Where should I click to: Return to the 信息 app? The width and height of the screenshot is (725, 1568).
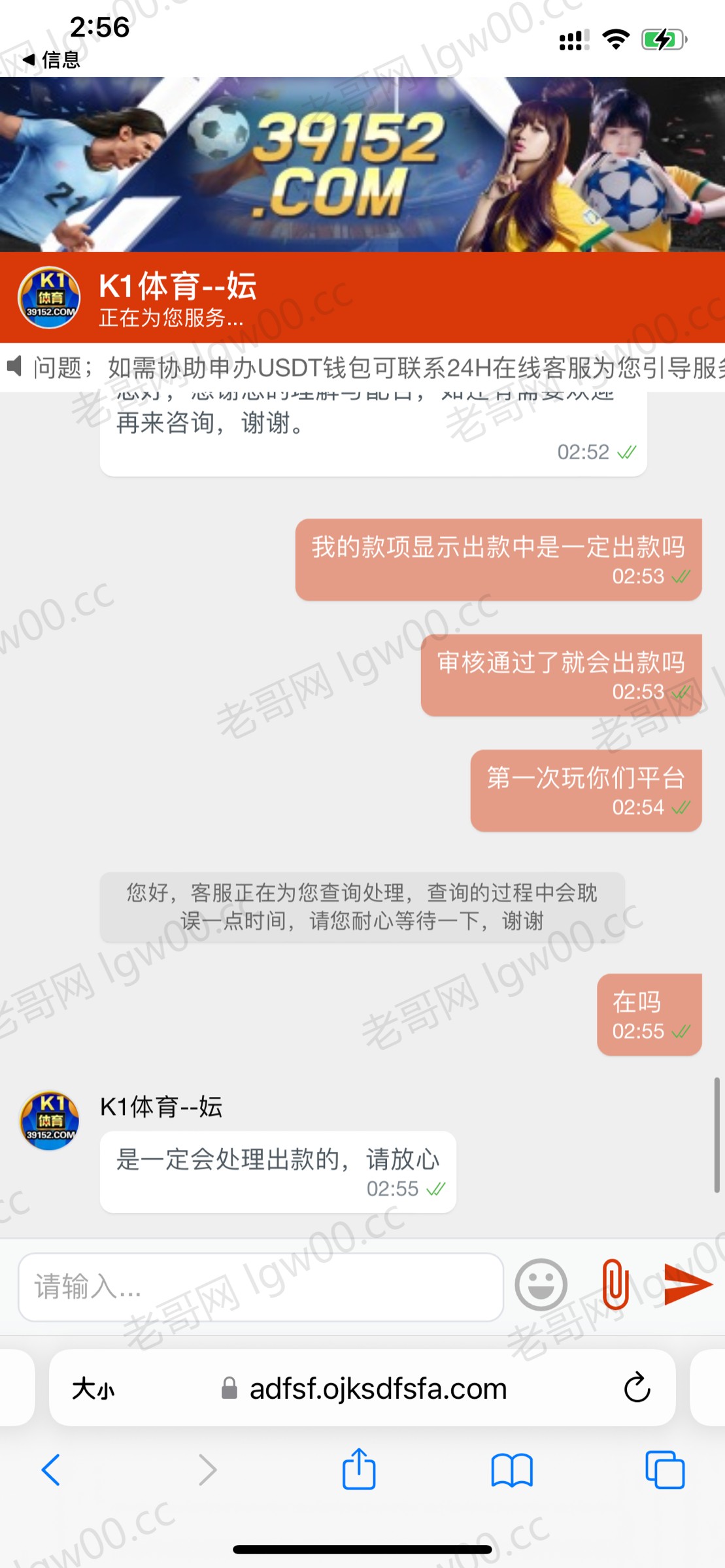point(51,59)
